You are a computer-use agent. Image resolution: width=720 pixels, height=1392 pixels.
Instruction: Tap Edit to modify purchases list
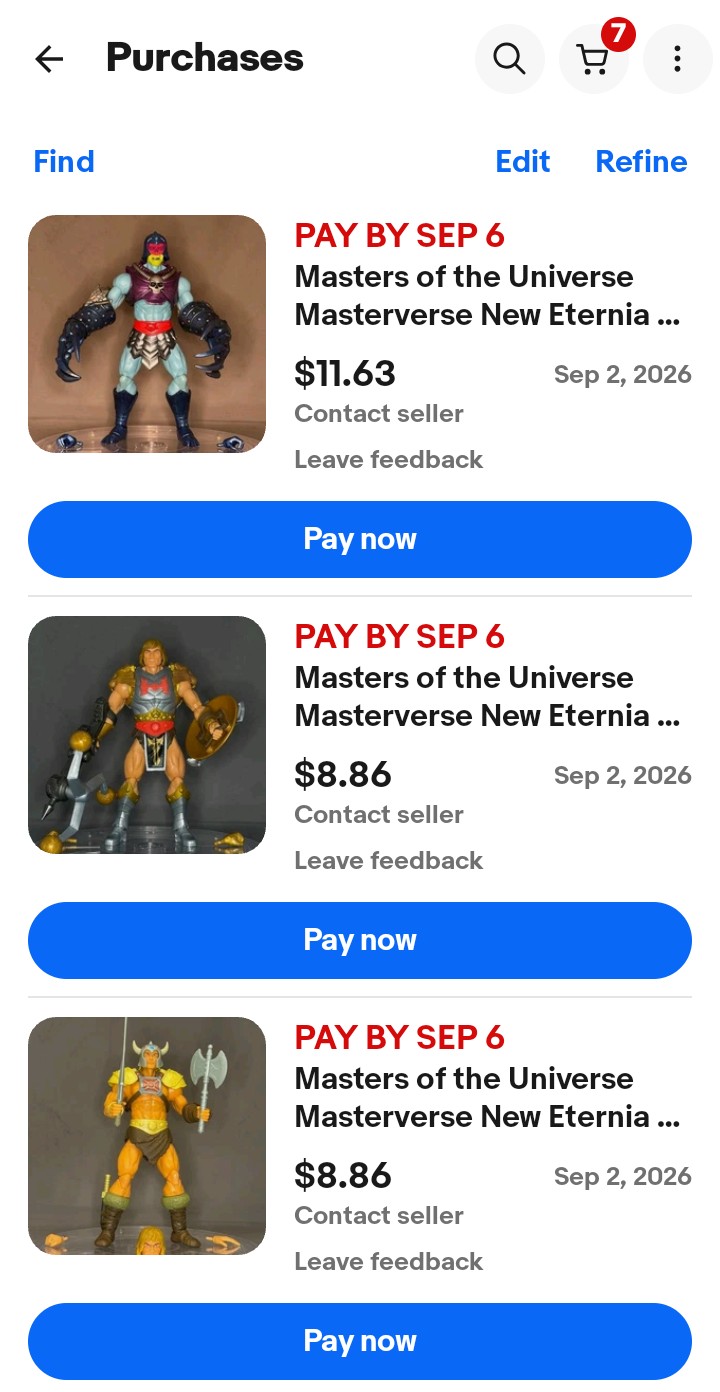pos(523,161)
